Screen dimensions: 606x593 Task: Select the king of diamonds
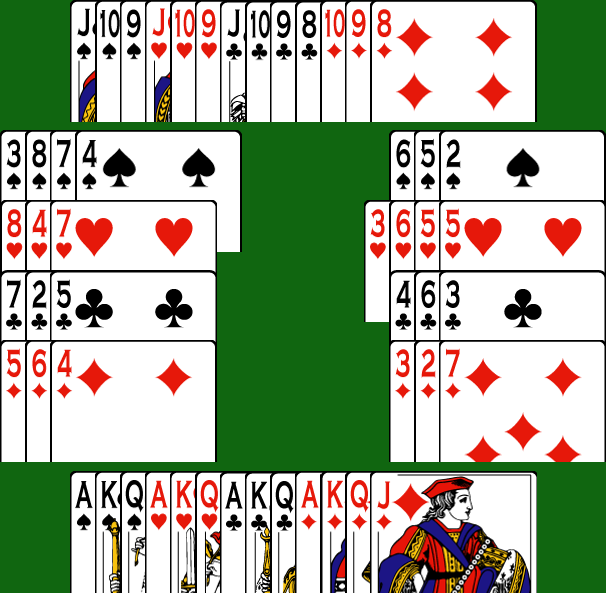(x=333, y=533)
